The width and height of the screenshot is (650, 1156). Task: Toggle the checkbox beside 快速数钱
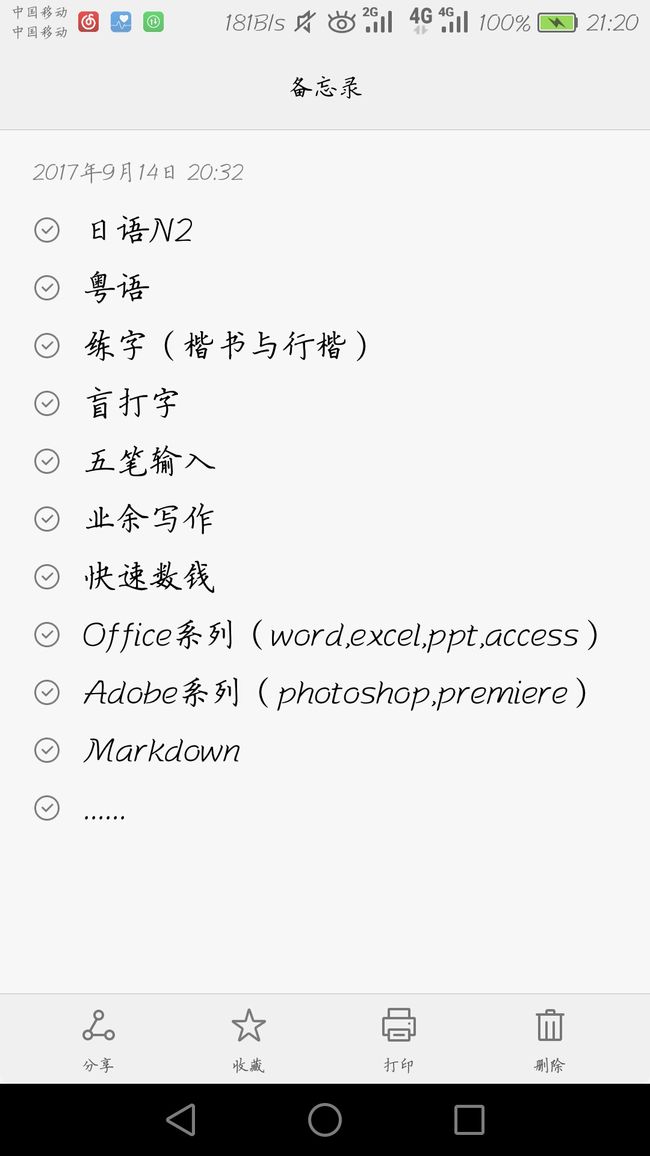pos(47,577)
